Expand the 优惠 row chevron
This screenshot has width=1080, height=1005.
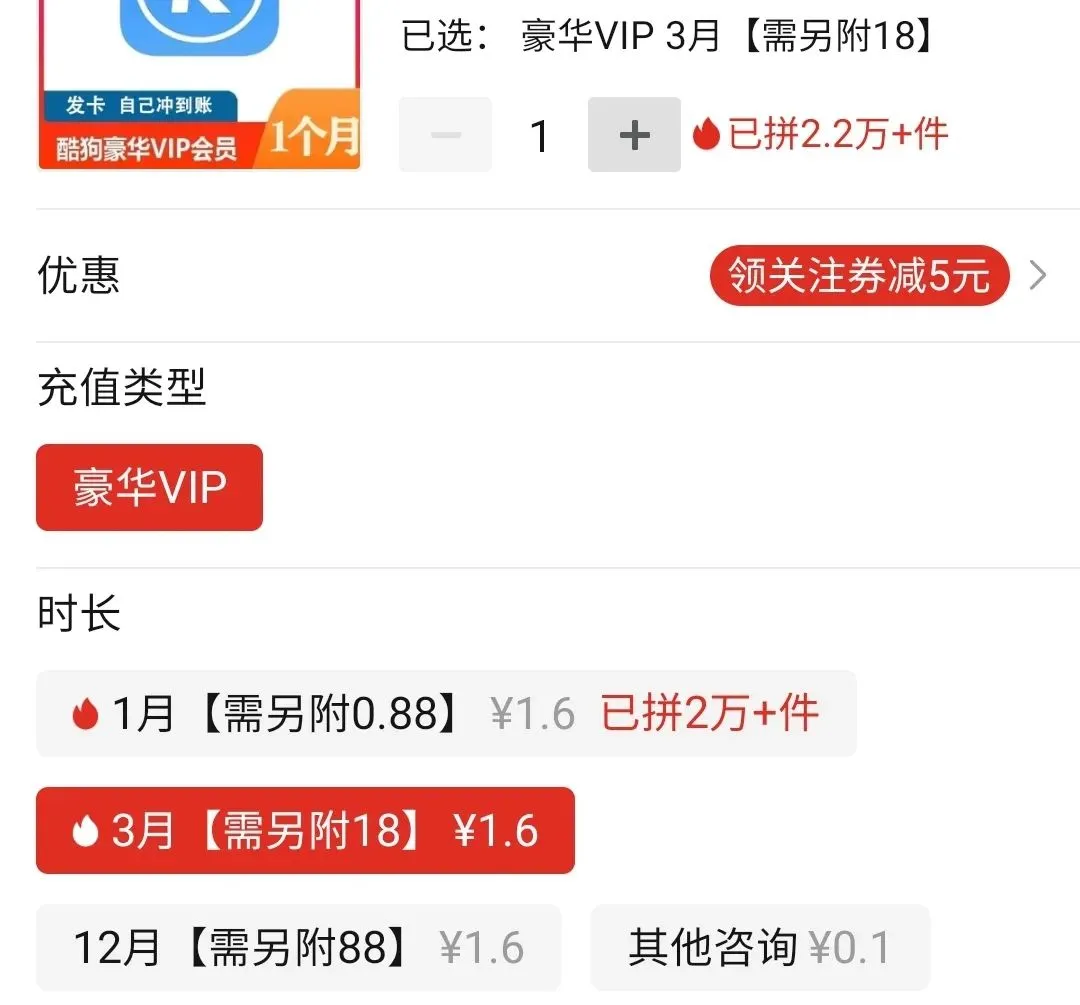(1038, 275)
